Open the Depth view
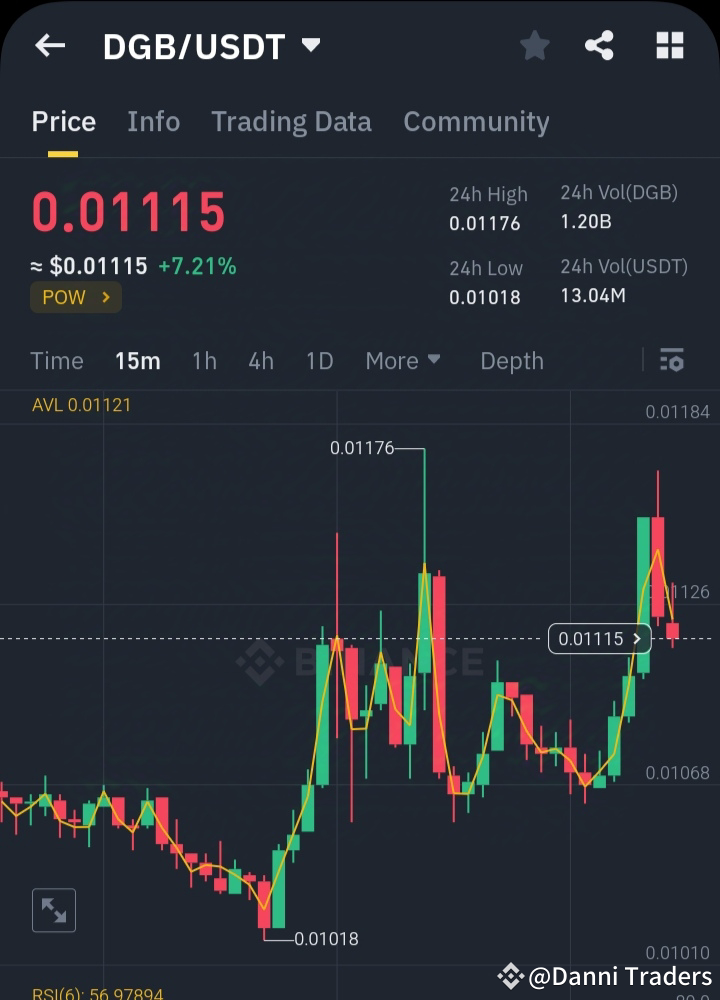The width and height of the screenshot is (720, 1000). [511, 361]
